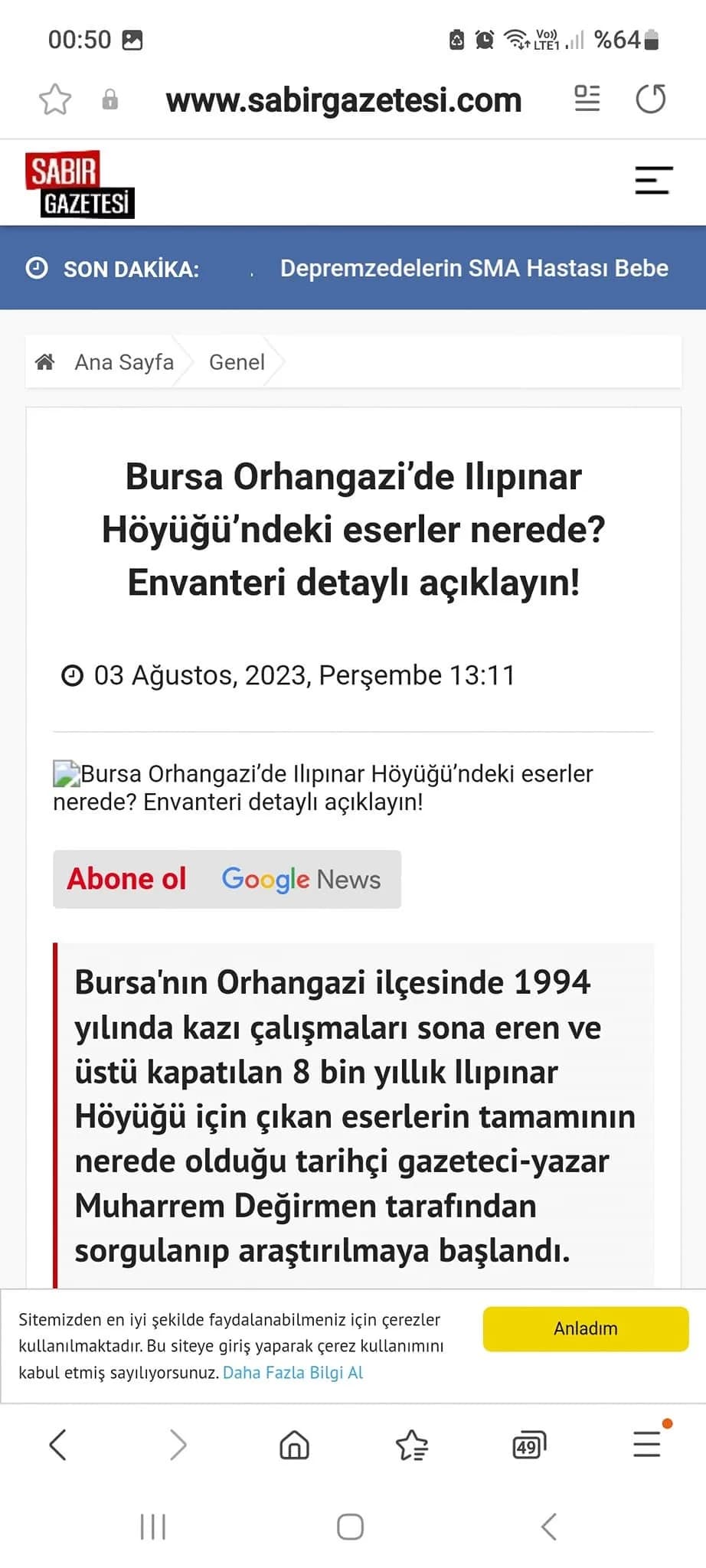Open the Genel category breadcrumb

point(237,362)
